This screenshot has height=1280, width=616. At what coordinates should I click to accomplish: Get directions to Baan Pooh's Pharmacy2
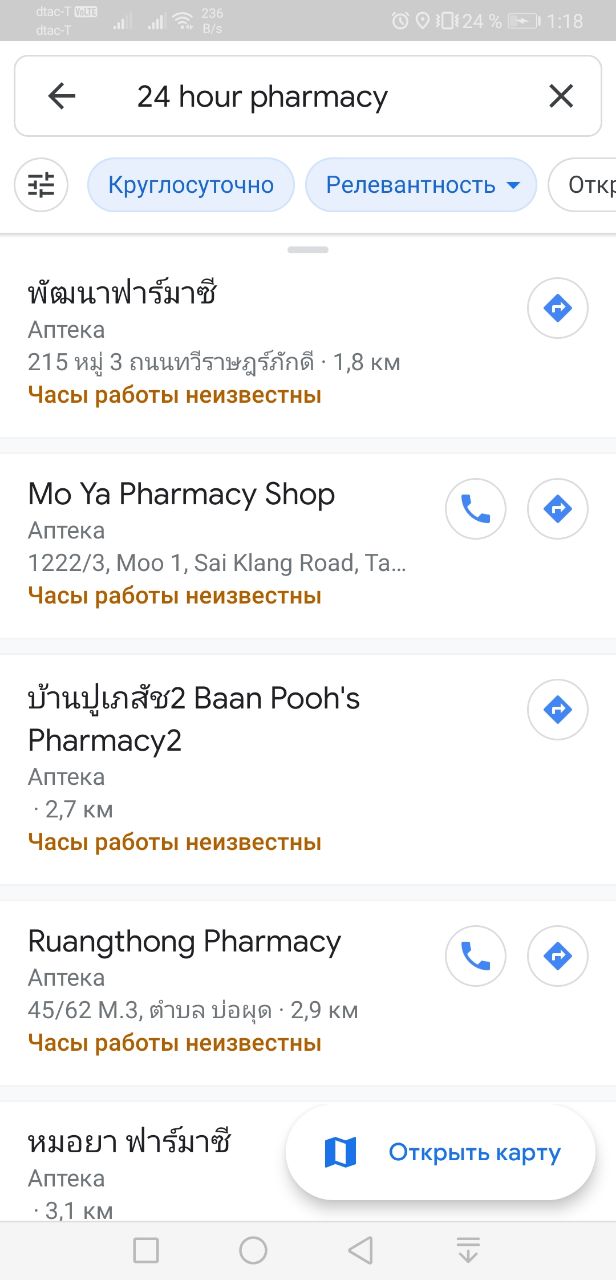557,710
